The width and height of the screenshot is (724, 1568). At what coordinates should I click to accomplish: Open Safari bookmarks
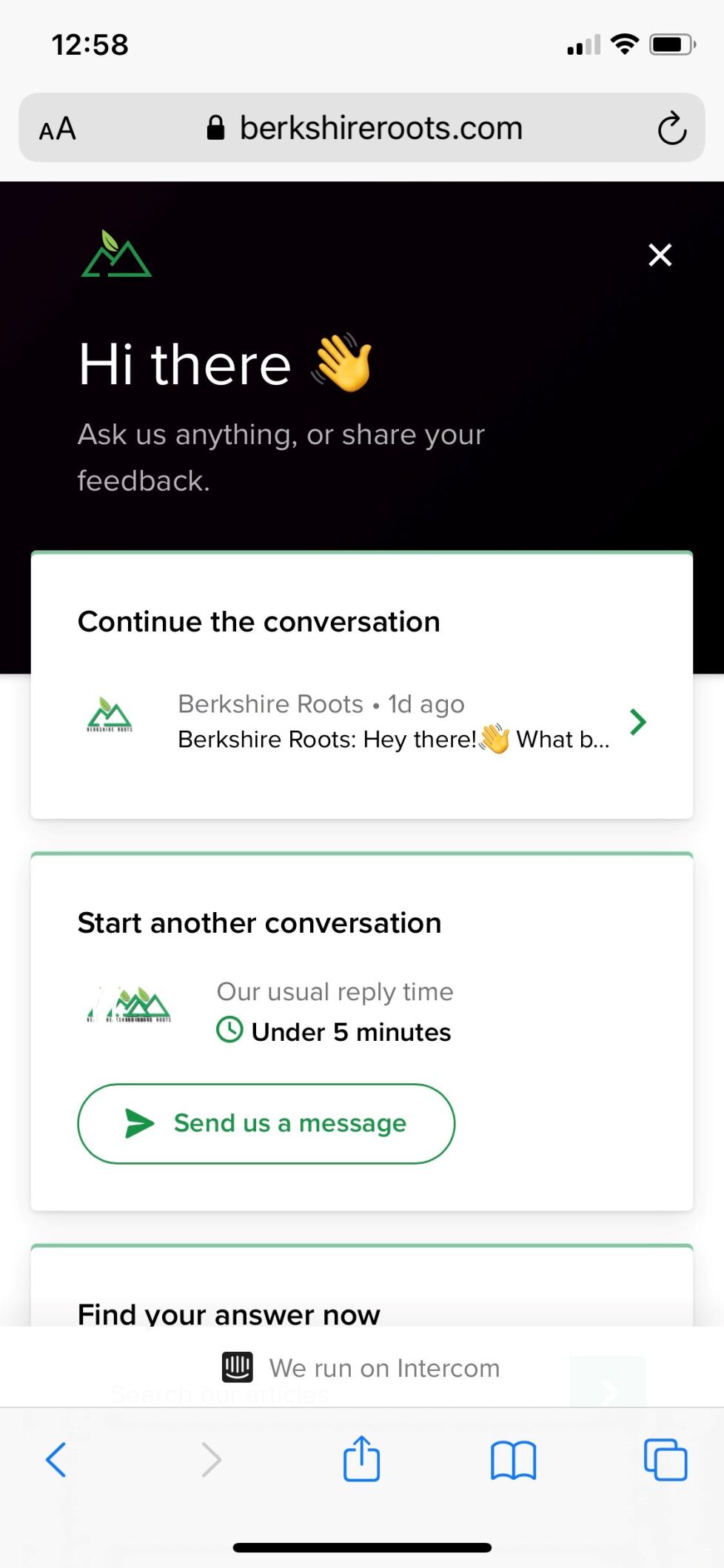[513, 1459]
